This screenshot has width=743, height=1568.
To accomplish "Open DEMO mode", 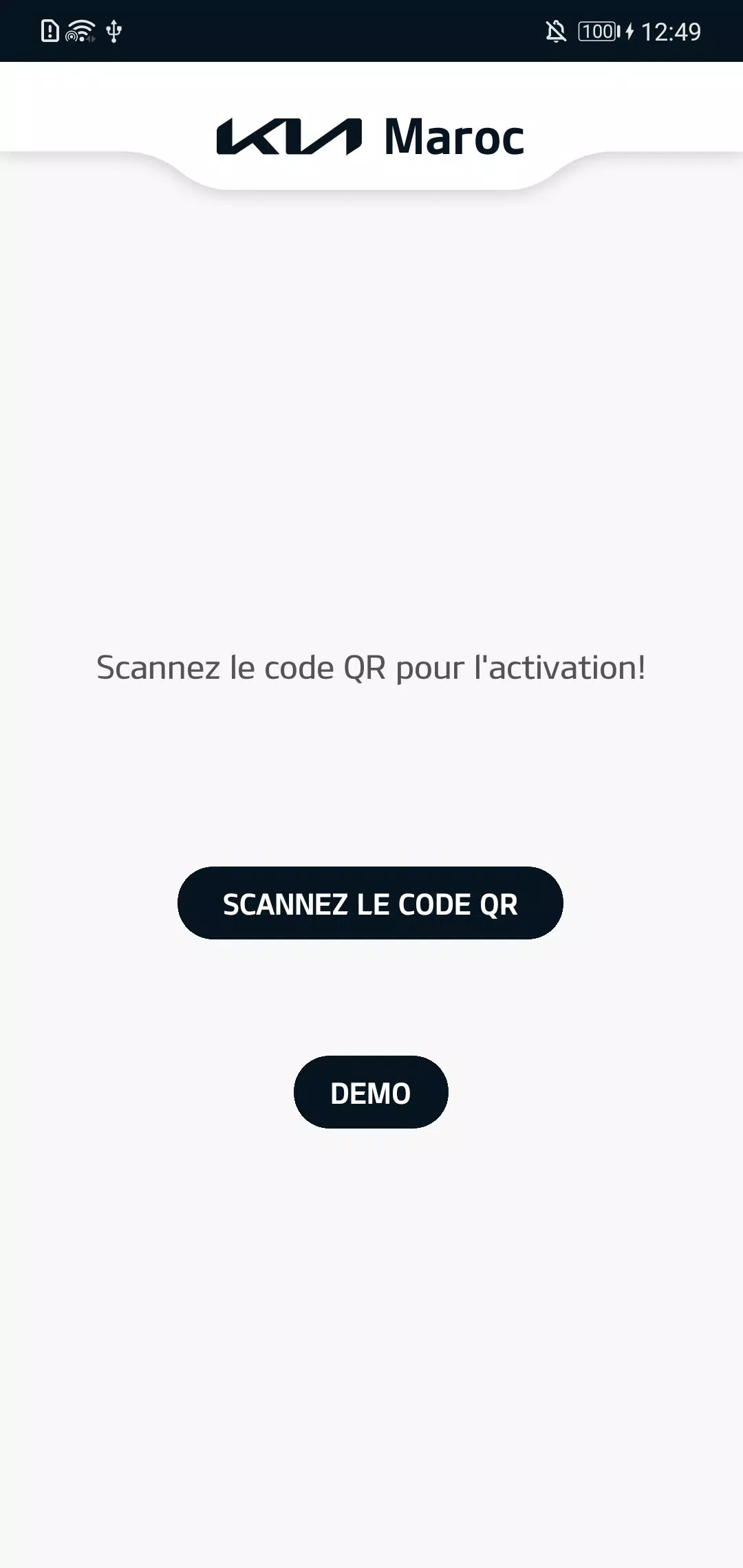I will pyautogui.click(x=370, y=1092).
